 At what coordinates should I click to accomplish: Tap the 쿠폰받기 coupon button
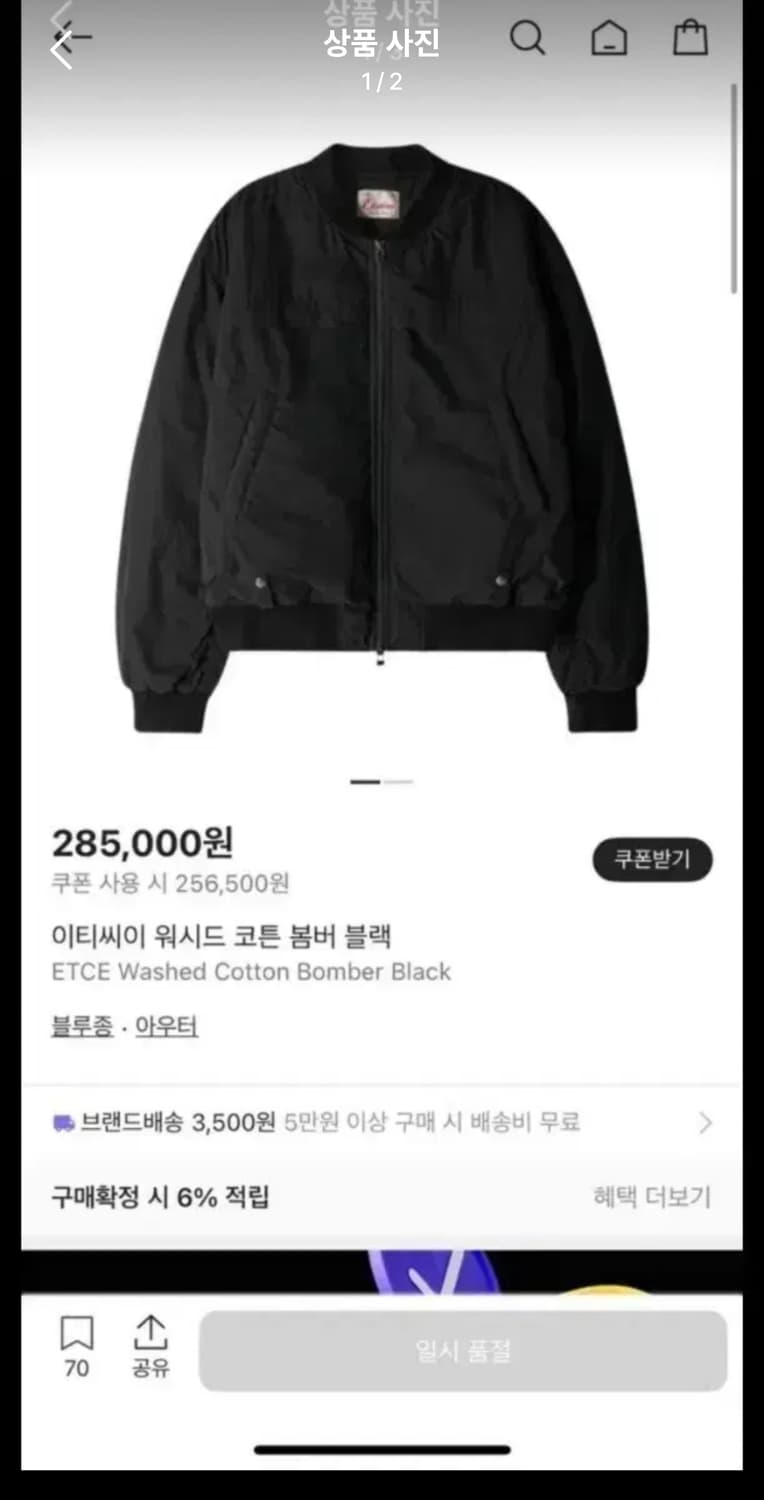coord(652,860)
